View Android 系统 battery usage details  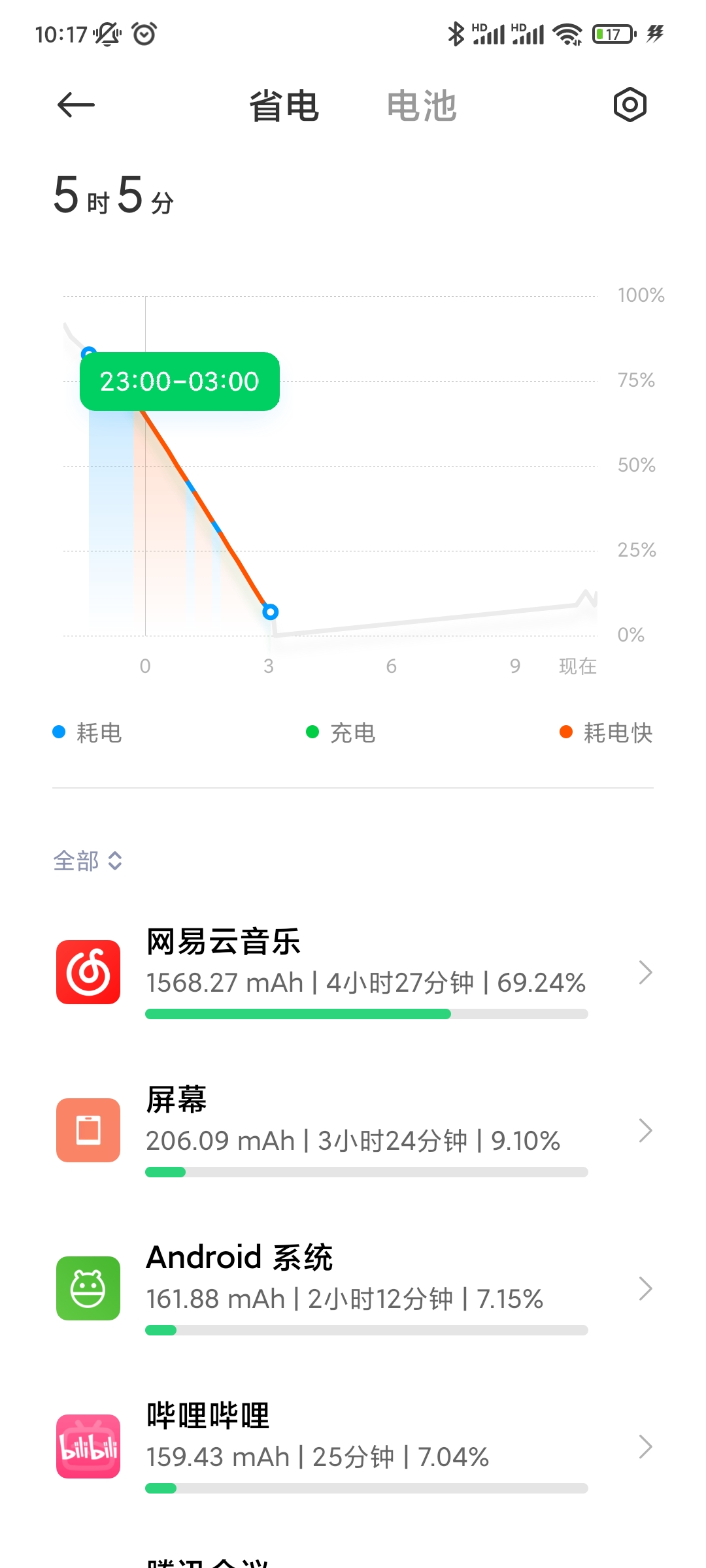(x=353, y=1289)
